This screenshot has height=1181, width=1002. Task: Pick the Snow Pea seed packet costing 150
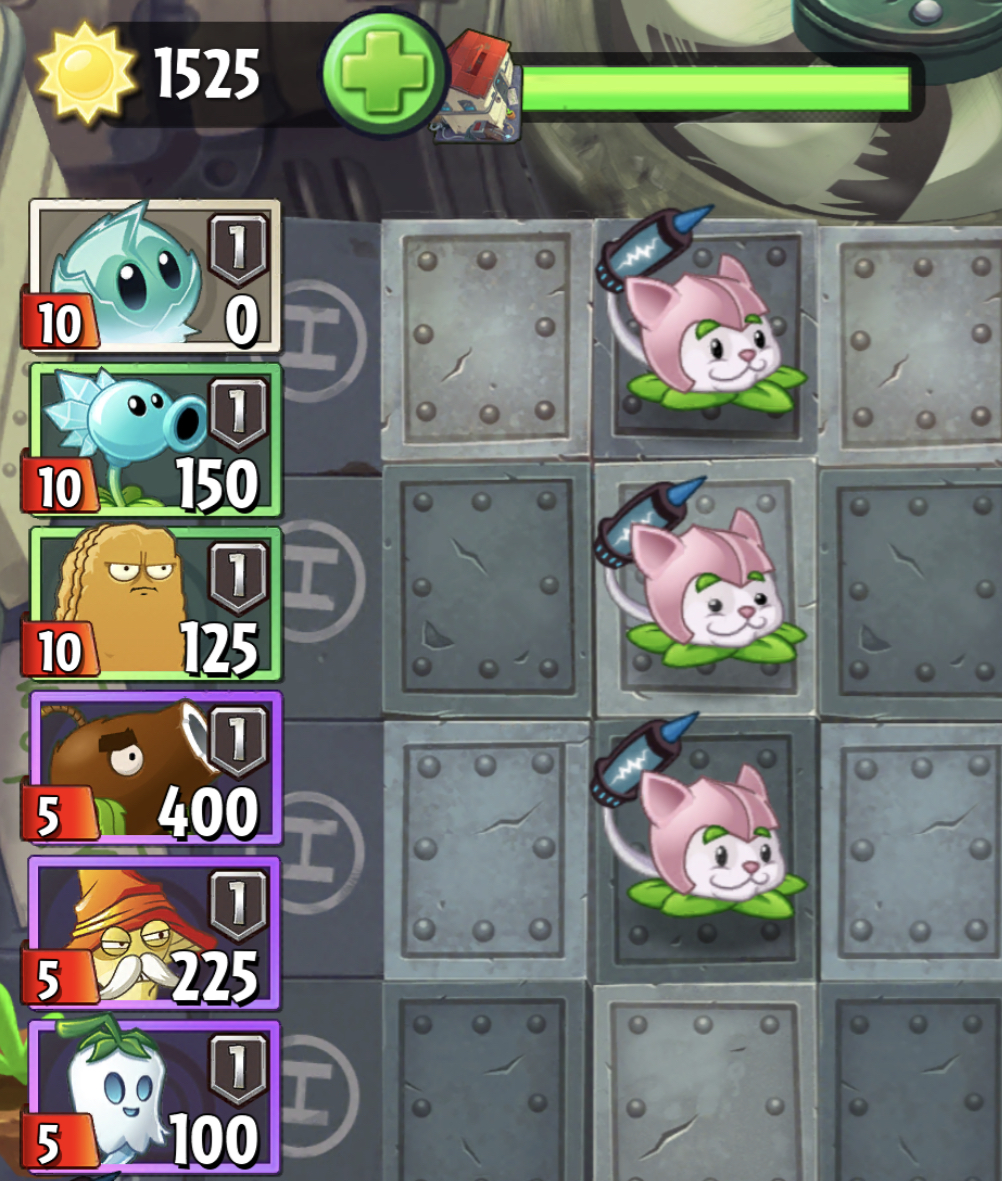pos(155,438)
